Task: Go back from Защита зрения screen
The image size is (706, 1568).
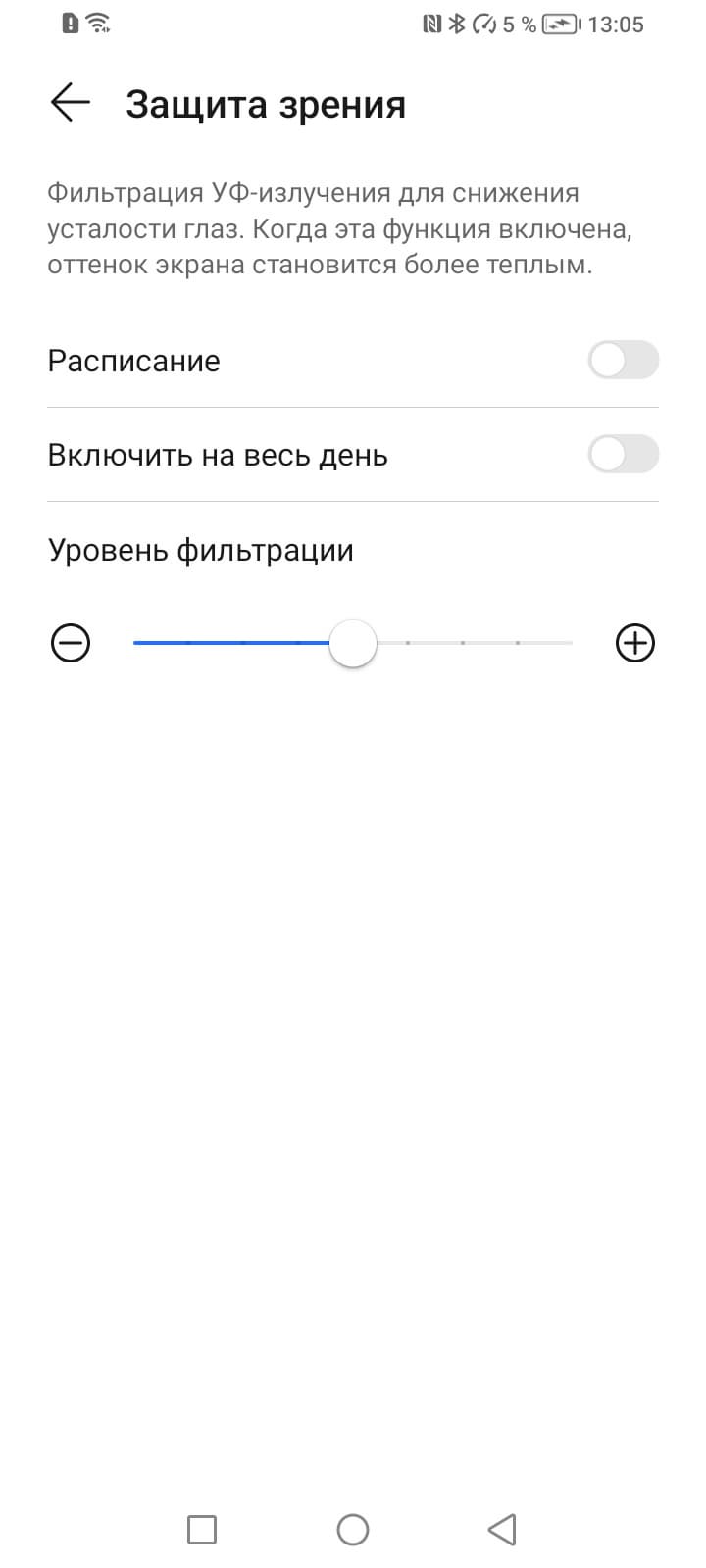Action: point(71,103)
